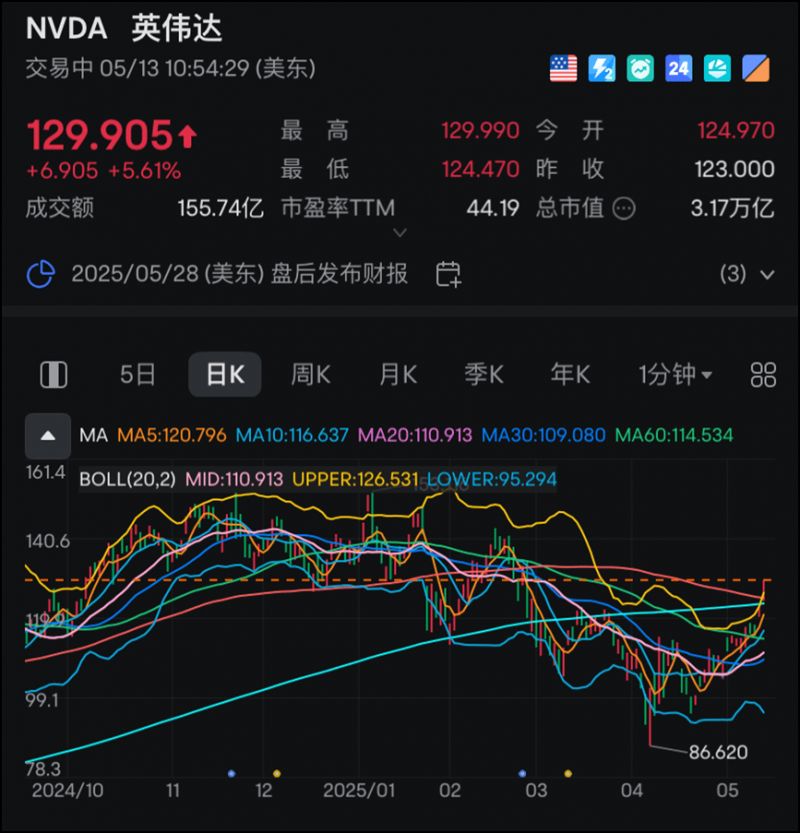This screenshot has height=833, width=800.
Task: Open the 季K quarterly chart
Action: [484, 375]
